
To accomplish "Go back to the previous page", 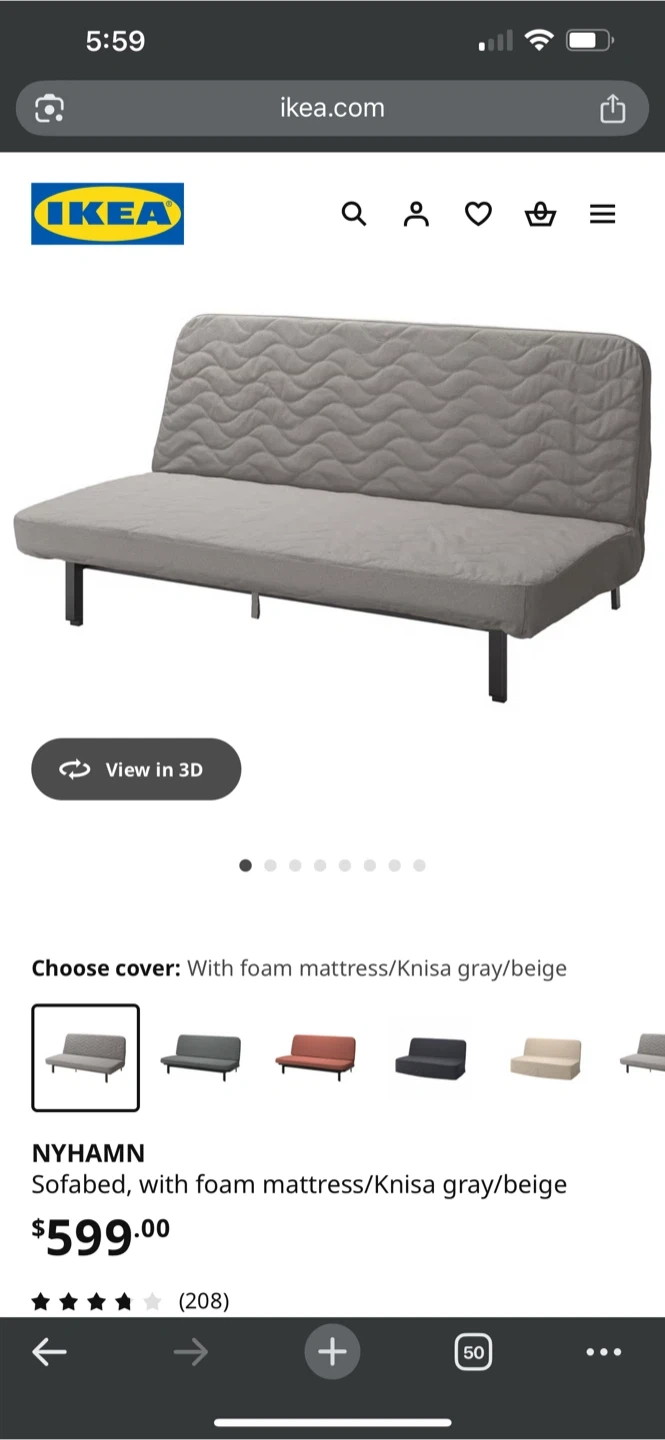I will tap(49, 1353).
